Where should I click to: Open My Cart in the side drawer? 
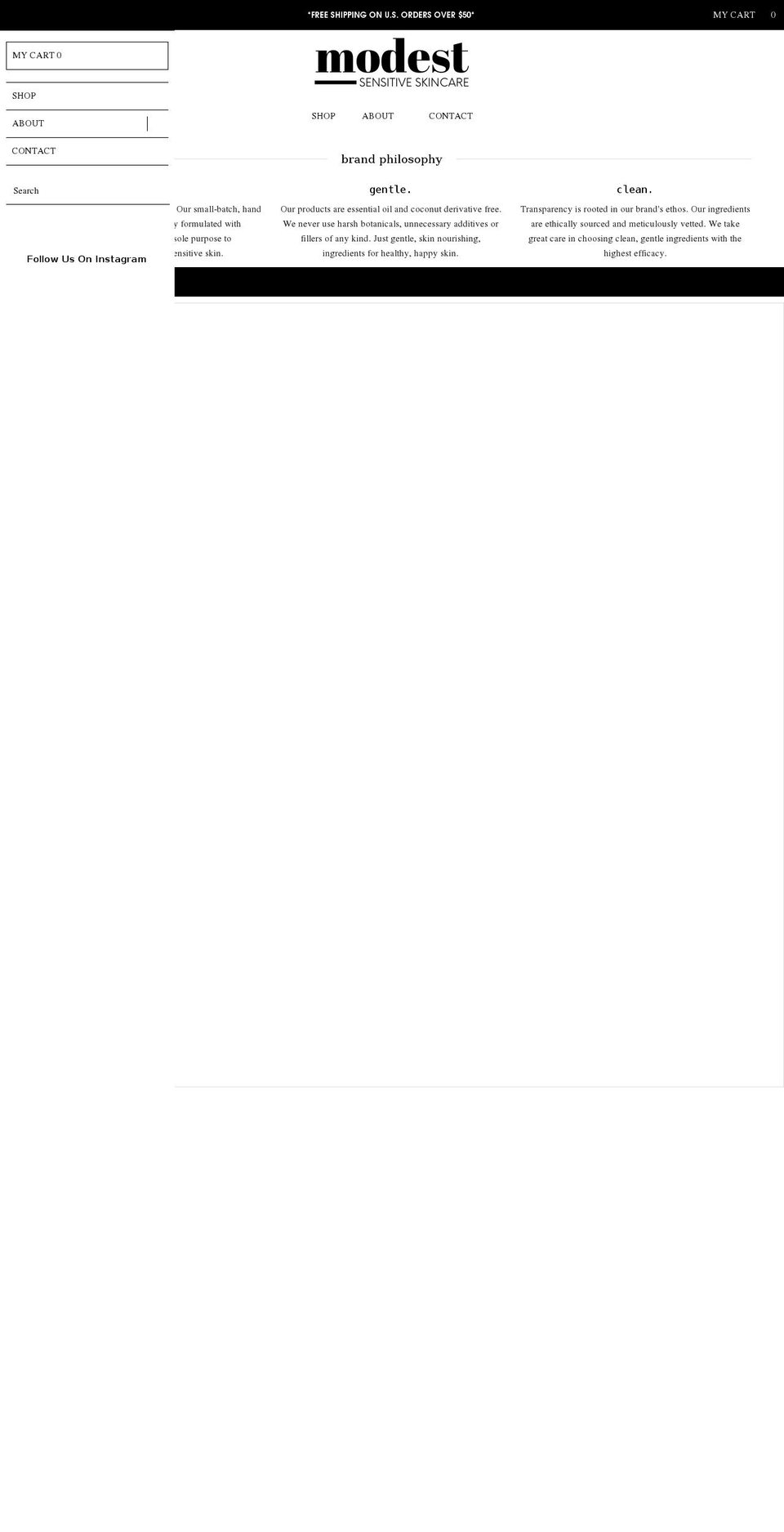tap(87, 56)
